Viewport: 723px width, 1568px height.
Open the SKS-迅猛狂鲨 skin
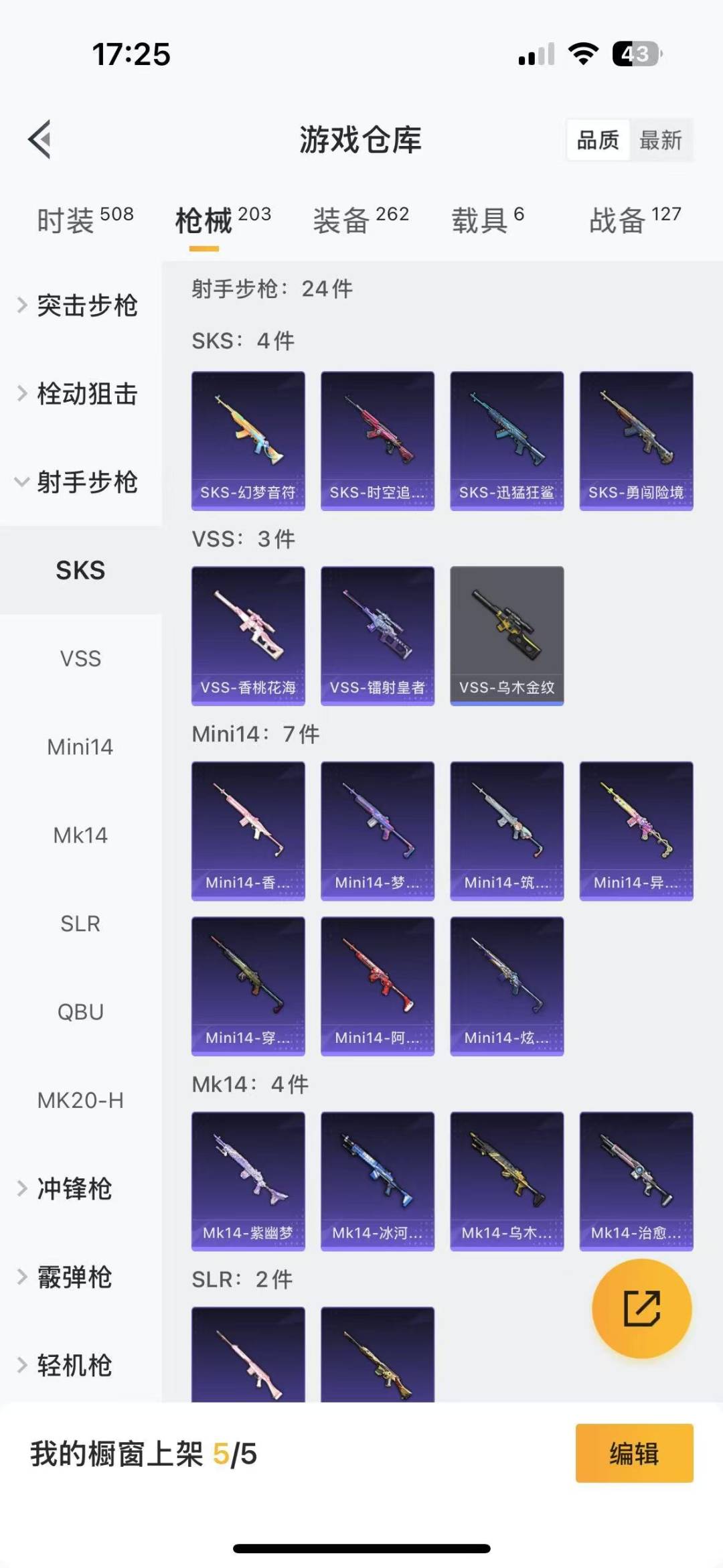coord(507,441)
